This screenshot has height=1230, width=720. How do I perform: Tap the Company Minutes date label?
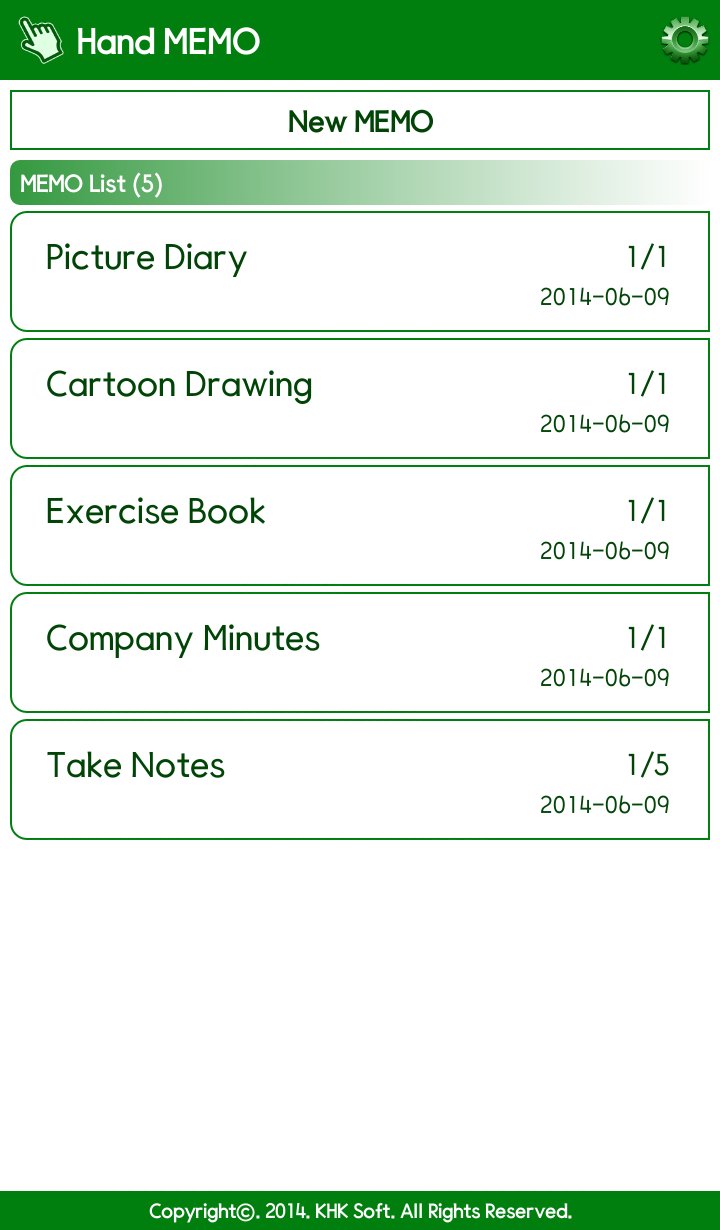(x=604, y=677)
